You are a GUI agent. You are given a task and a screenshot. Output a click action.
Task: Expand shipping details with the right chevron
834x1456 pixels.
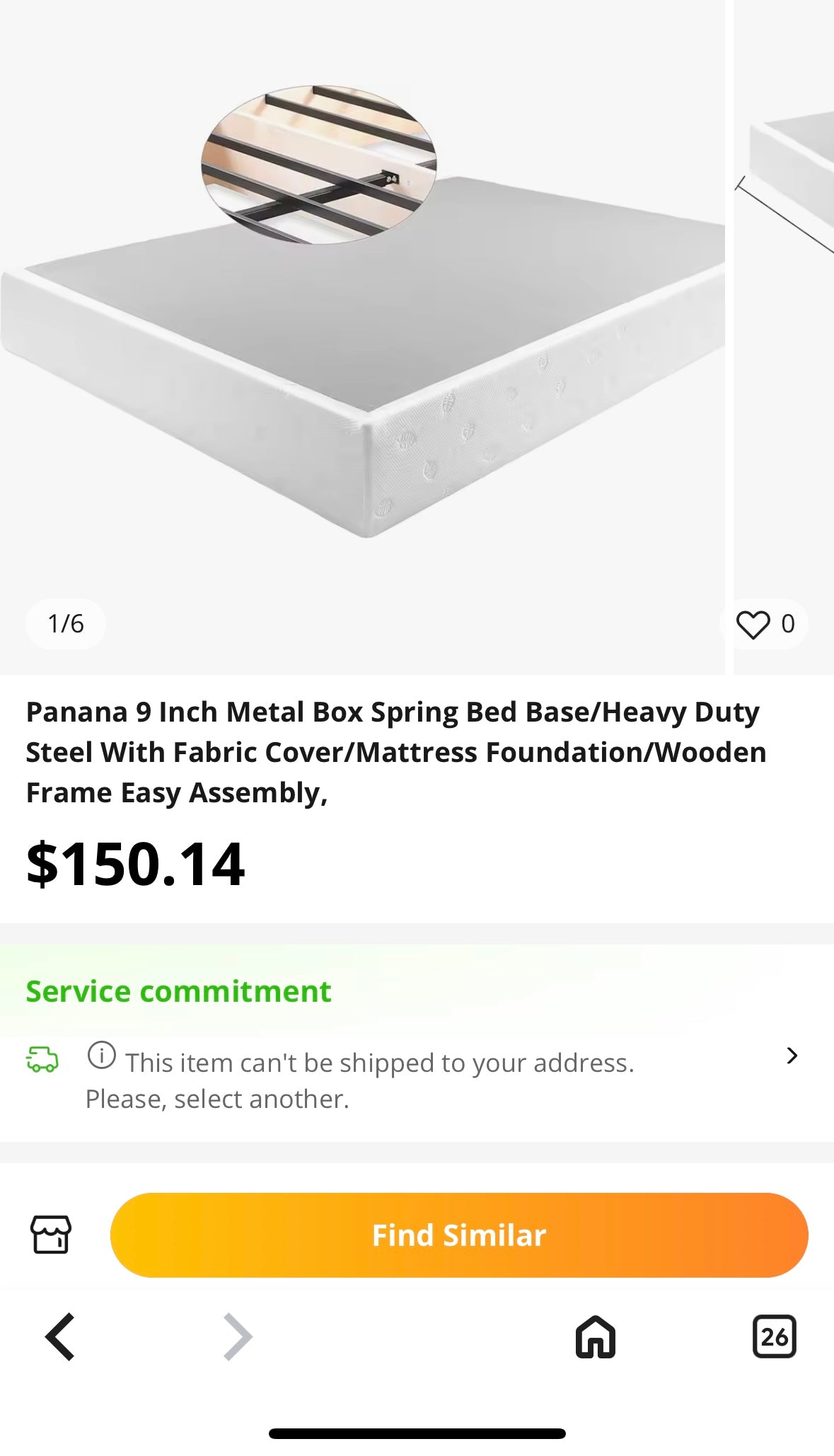pos(792,1056)
